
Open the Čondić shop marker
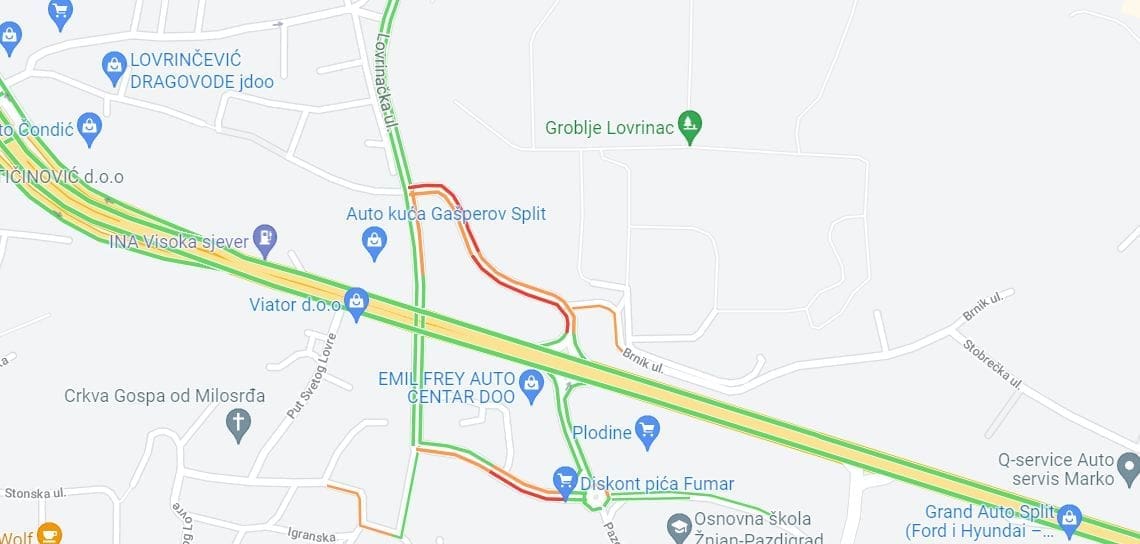pyautogui.click(x=89, y=127)
